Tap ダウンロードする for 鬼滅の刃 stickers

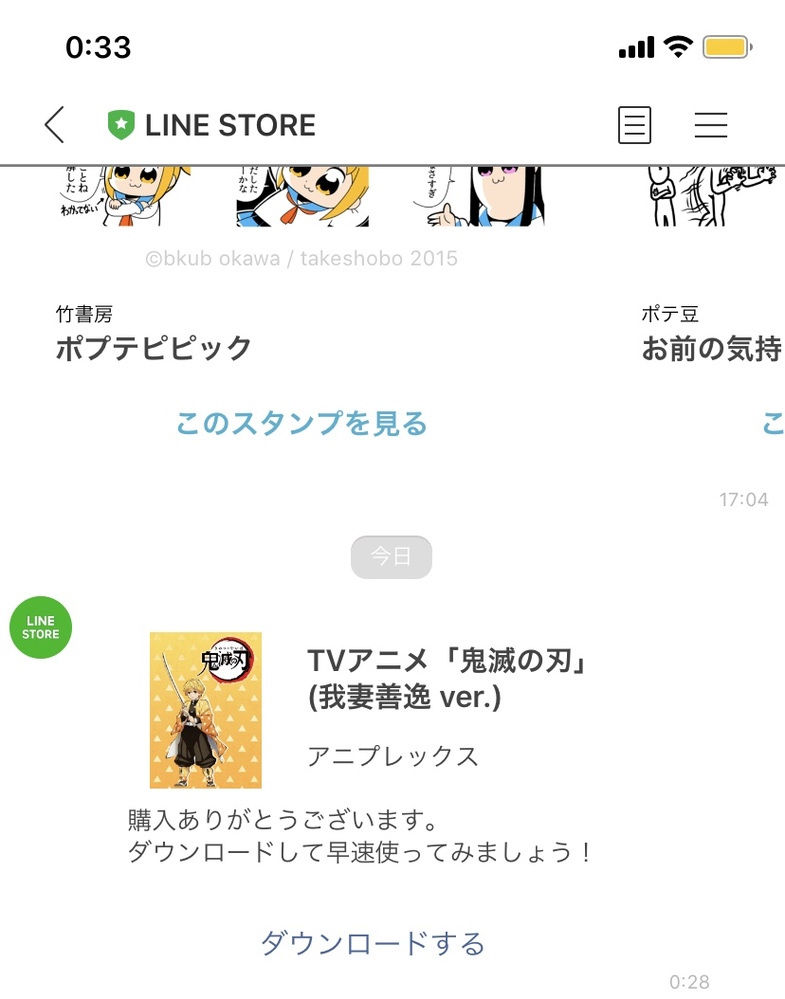click(x=372, y=943)
